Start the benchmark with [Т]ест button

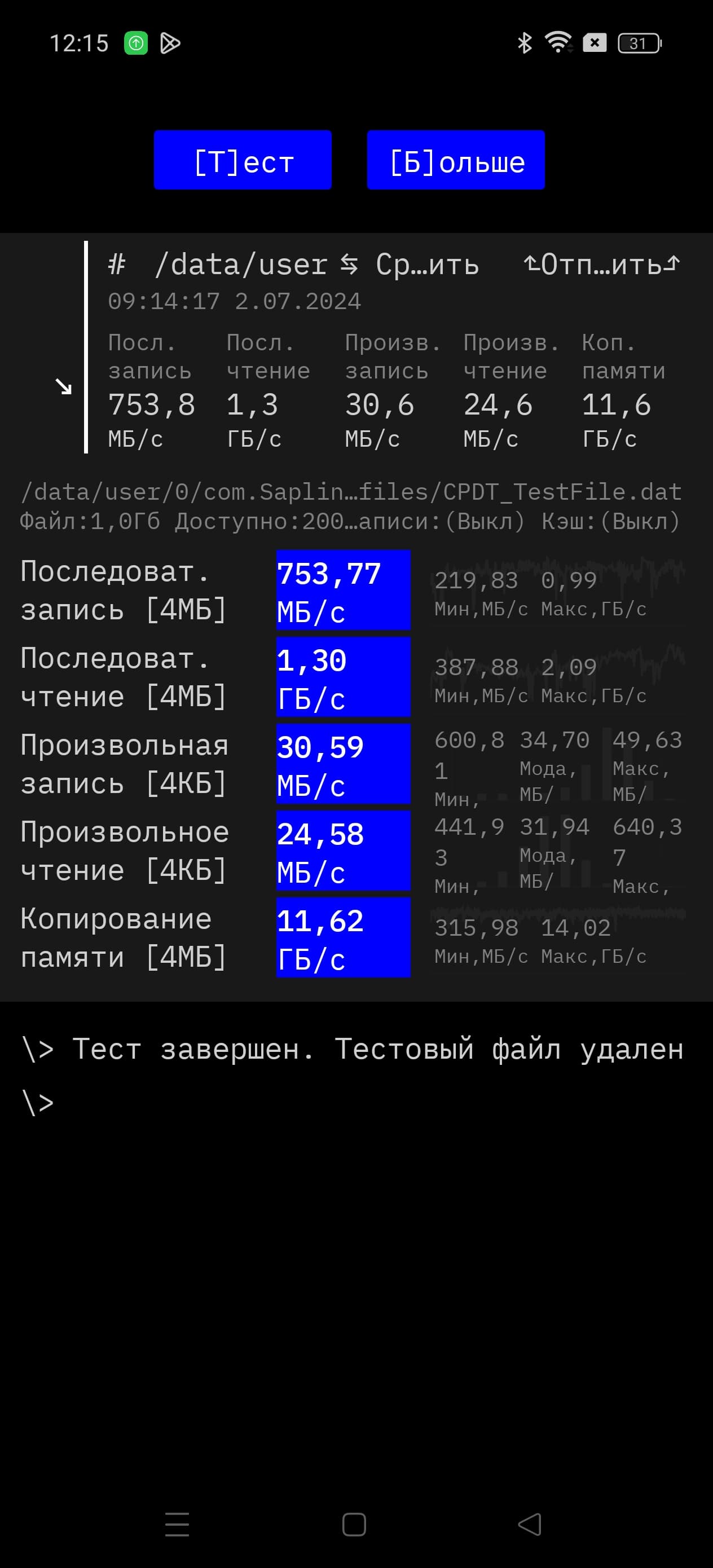pyautogui.click(x=243, y=160)
